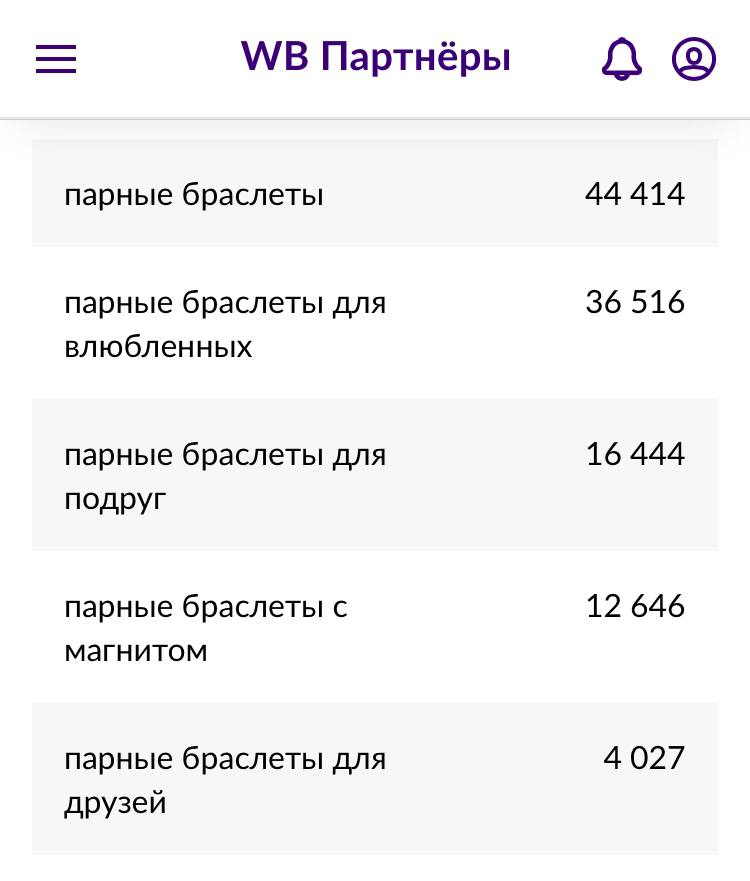
Task: Open the notifications bell
Action: pyautogui.click(x=622, y=59)
